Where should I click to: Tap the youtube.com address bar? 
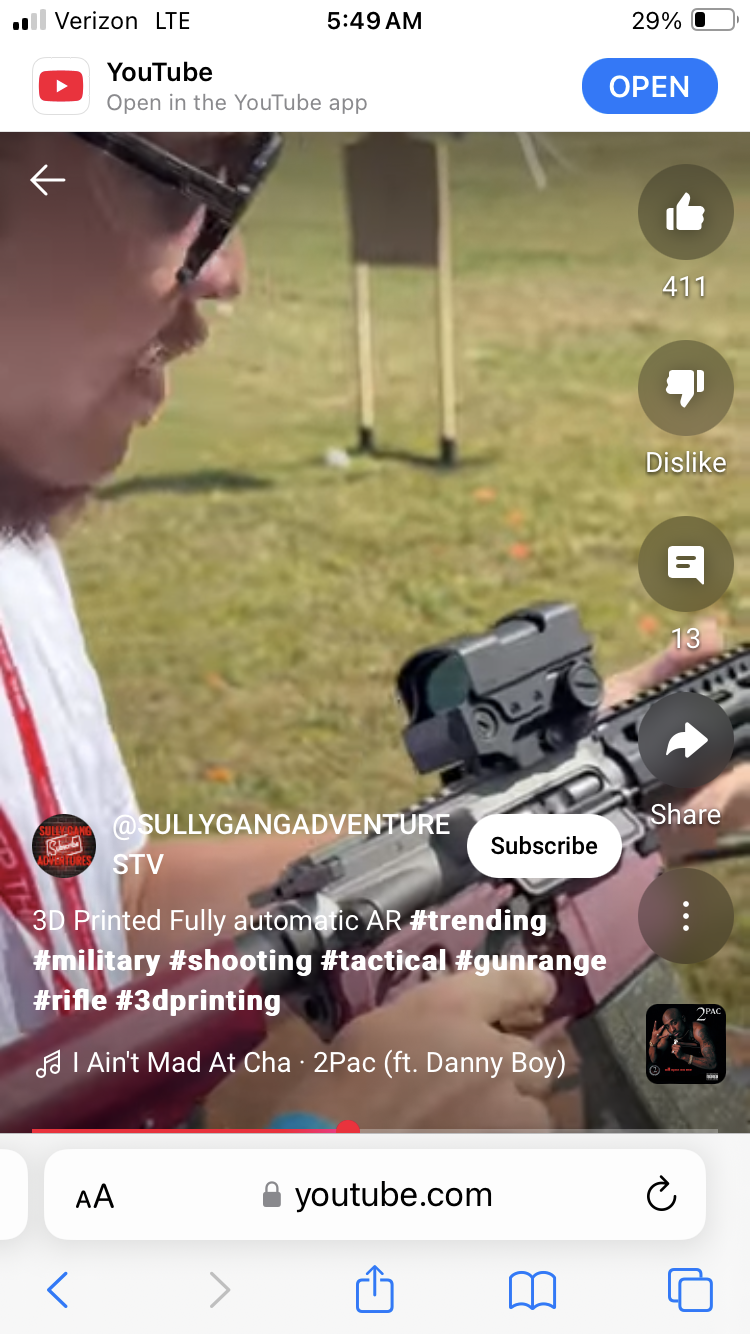pyautogui.click(x=392, y=1195)
